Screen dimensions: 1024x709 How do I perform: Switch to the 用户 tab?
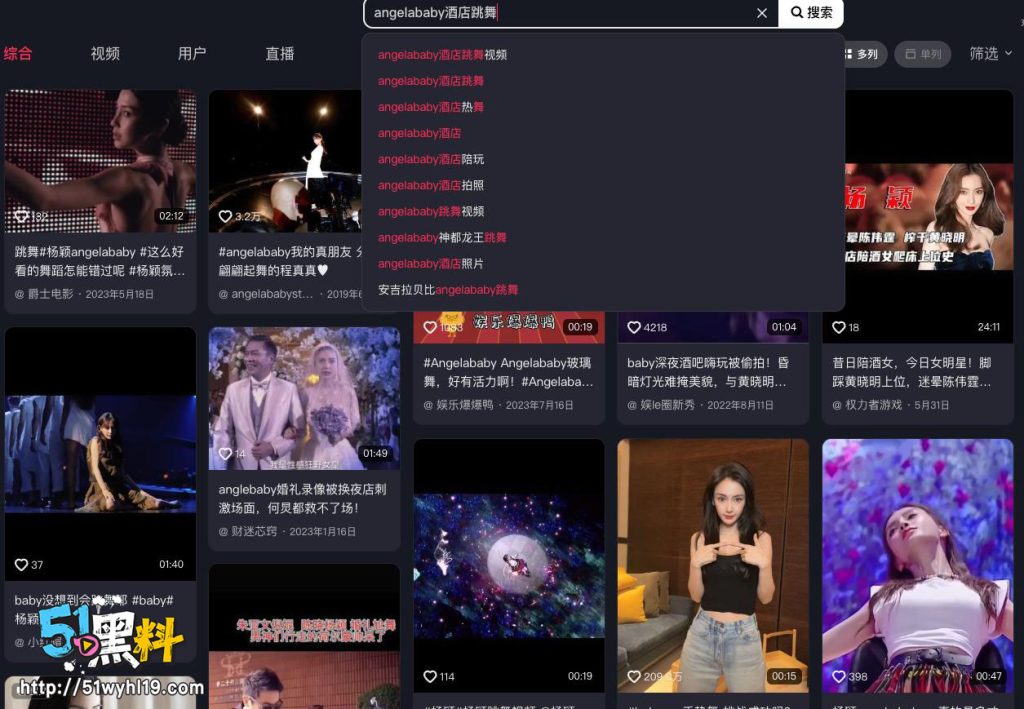click(x=192, y=54)
